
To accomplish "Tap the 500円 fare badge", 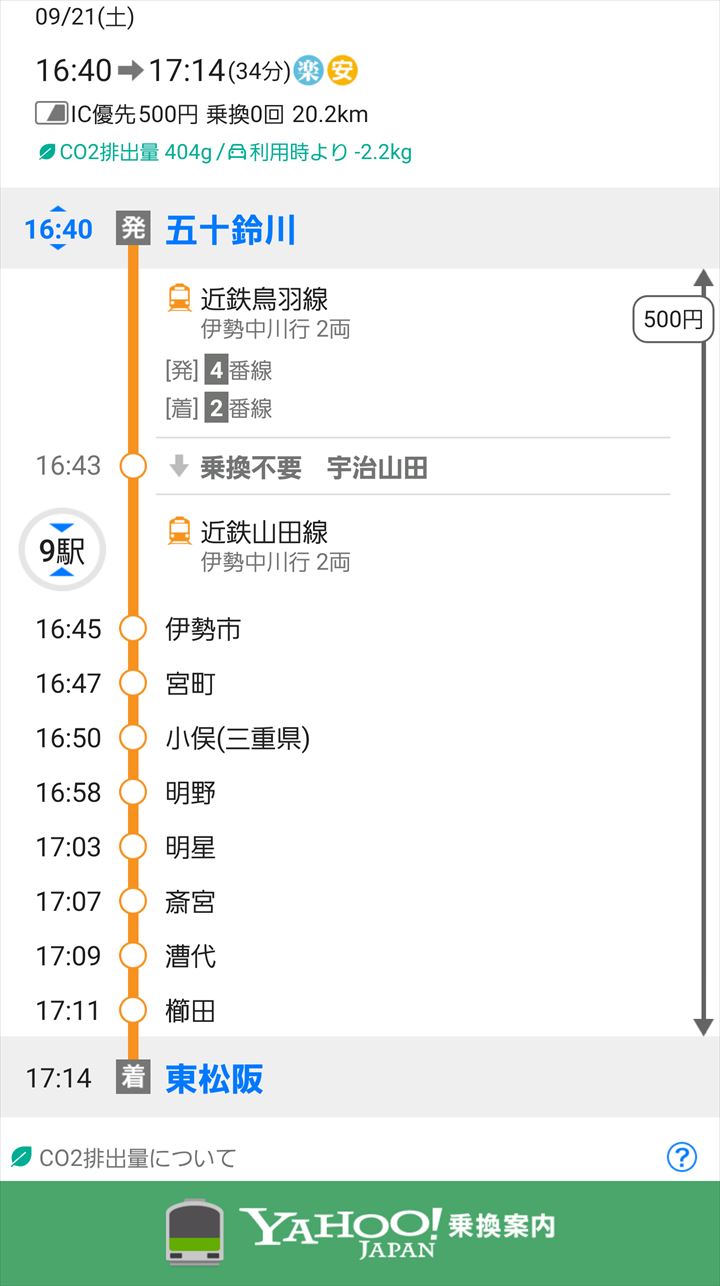I will tap(673, 320).
